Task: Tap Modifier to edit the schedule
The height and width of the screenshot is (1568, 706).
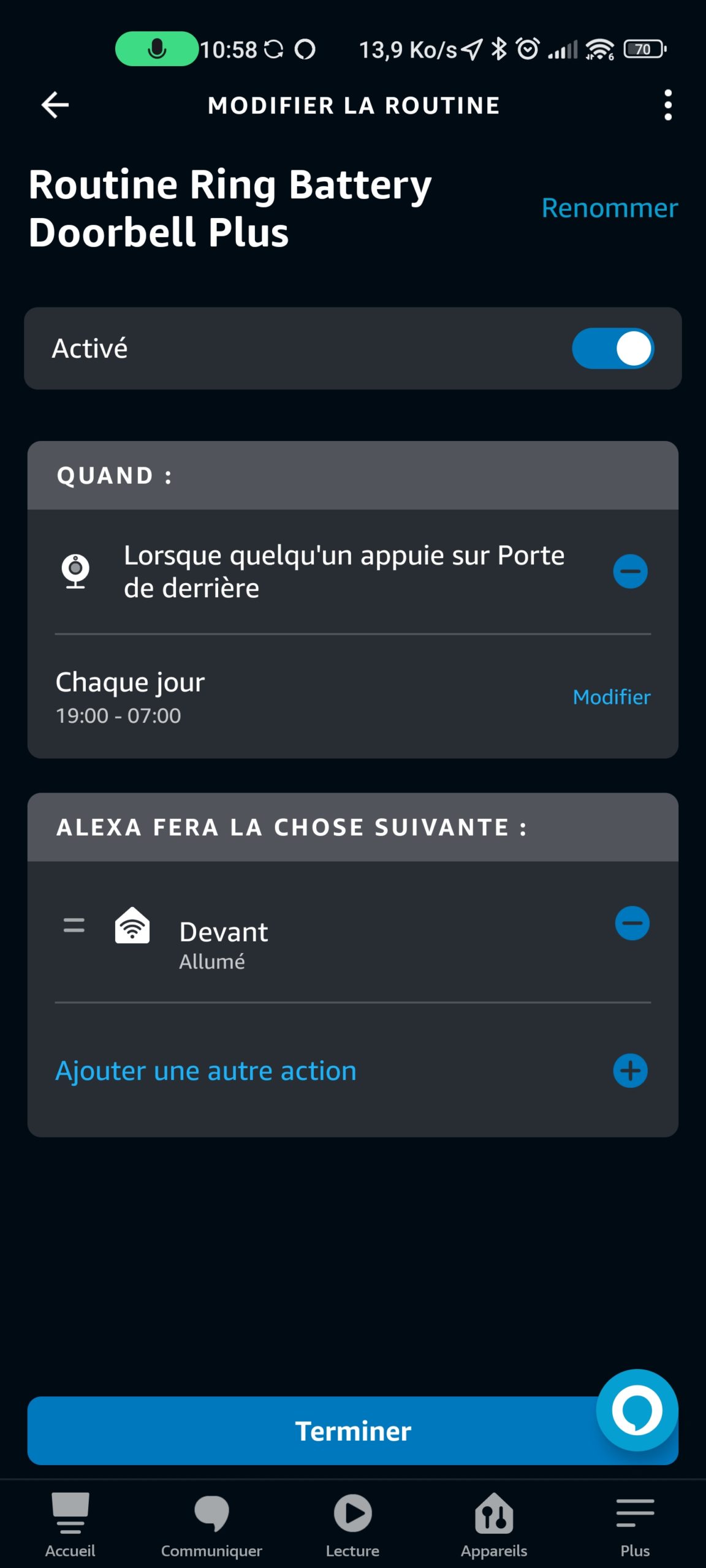Action: (611, 697)
